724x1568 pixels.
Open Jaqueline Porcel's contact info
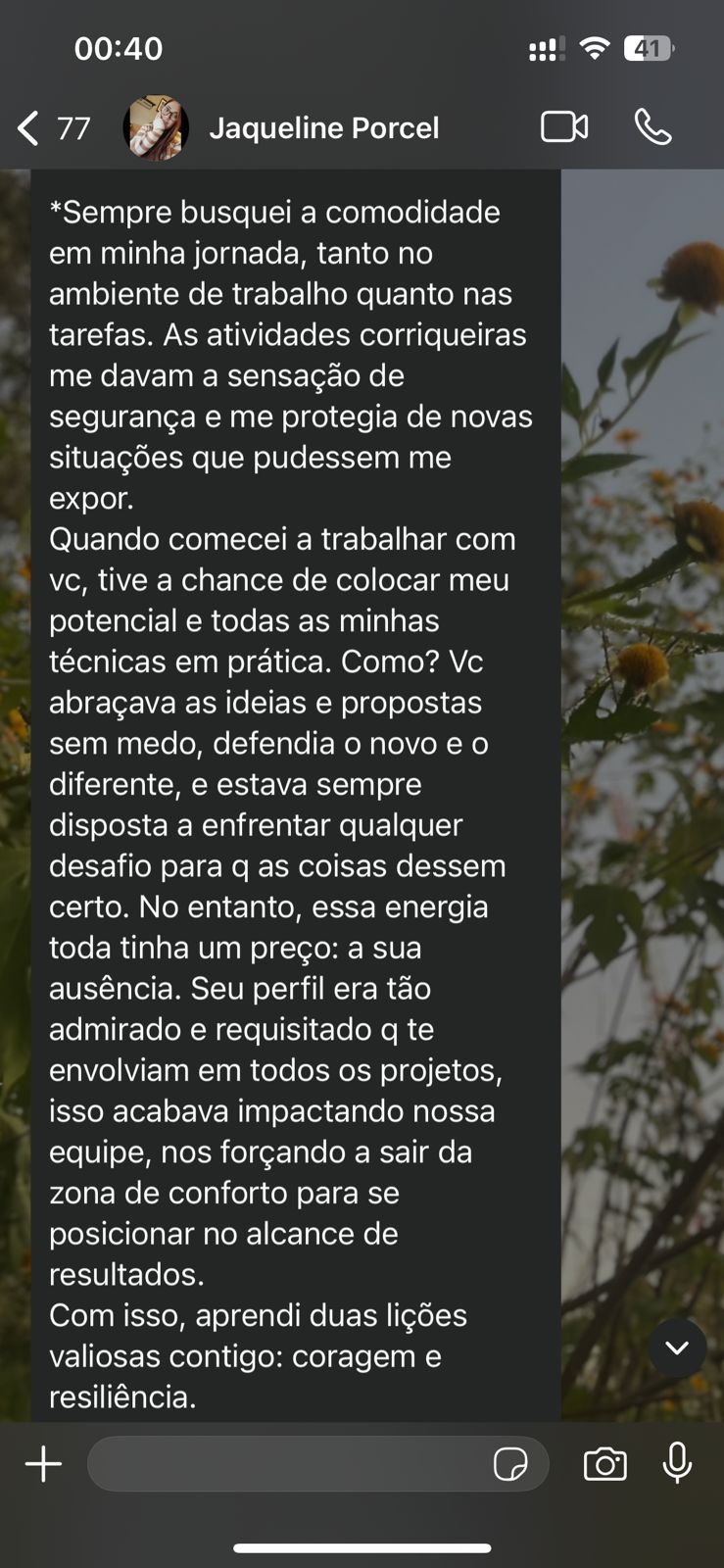tap(323, 128)
